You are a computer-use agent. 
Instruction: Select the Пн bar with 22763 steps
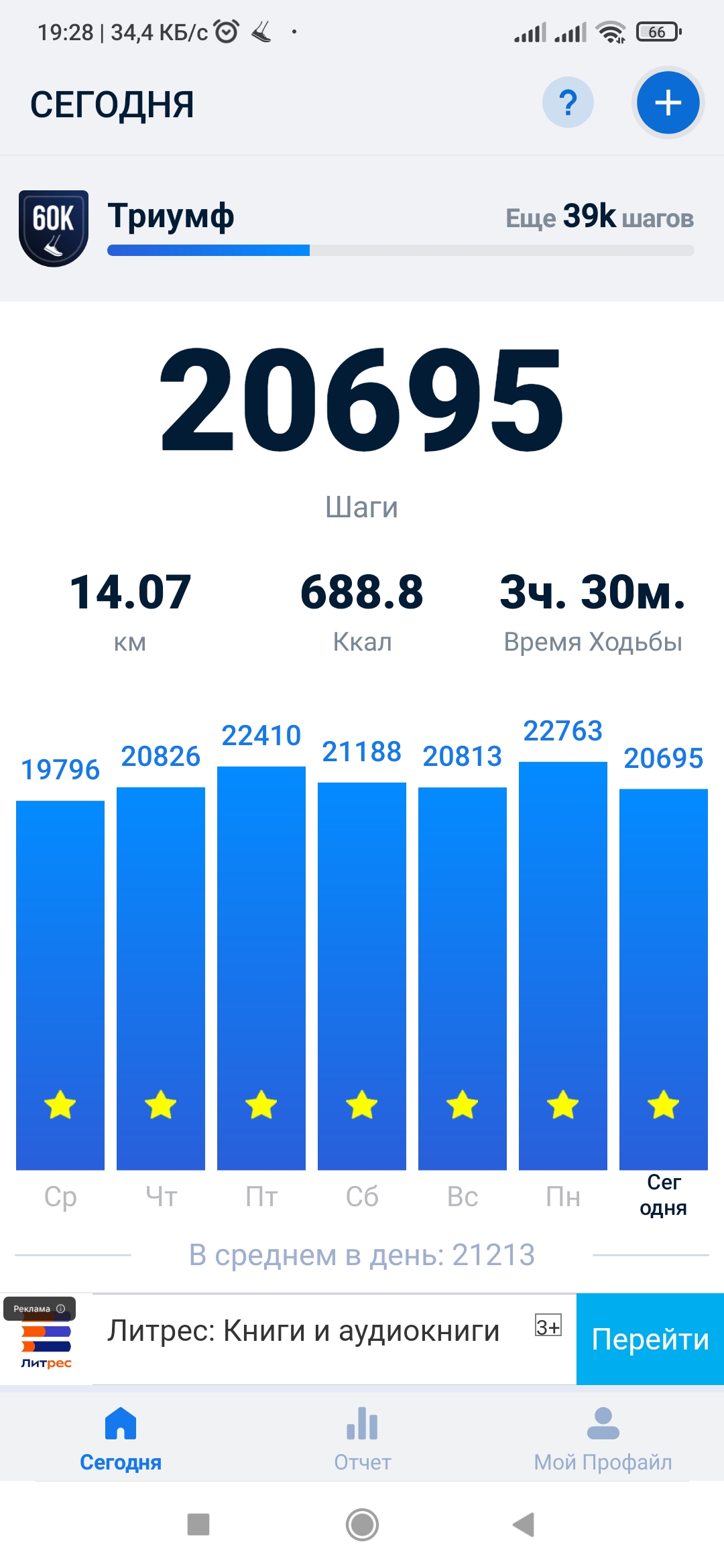(563, 965)
